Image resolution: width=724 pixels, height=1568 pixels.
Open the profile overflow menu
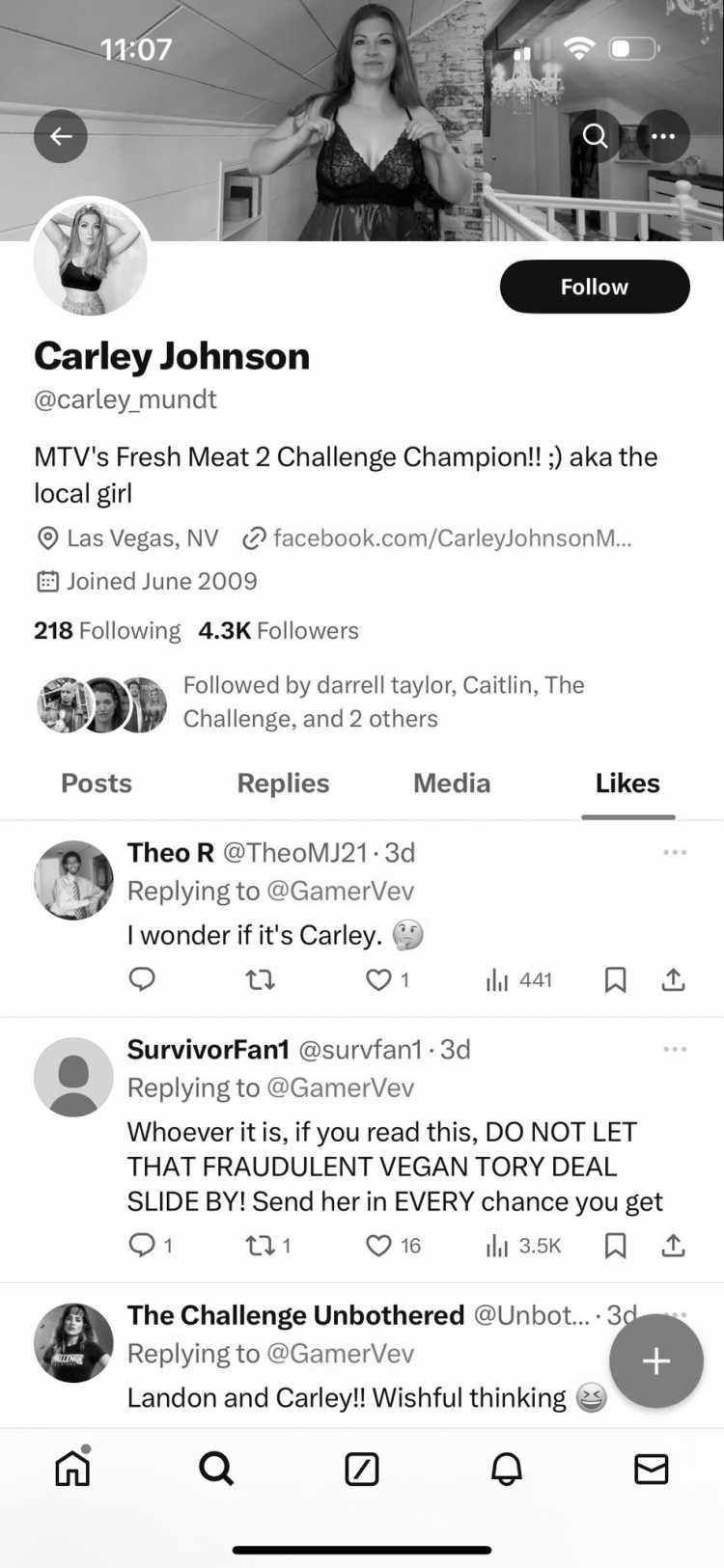pyautogui.click(x=663, y=136)
